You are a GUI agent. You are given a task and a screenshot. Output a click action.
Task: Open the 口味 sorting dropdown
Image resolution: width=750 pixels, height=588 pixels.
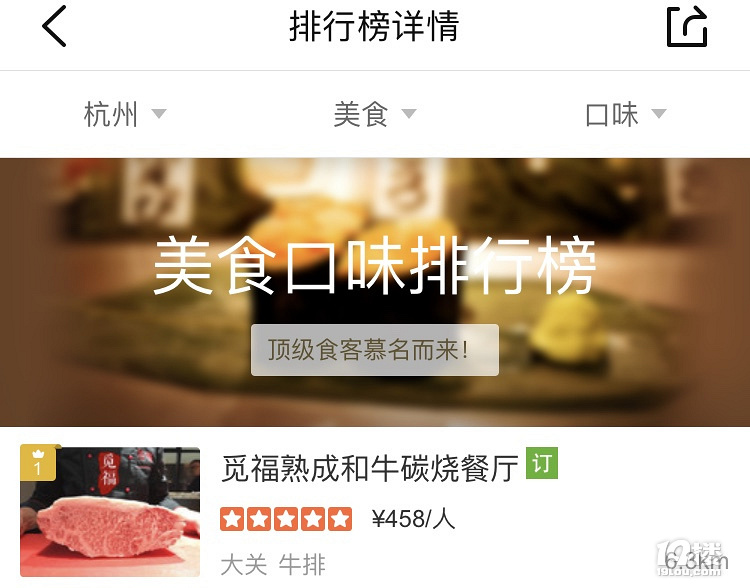[625, 114]
